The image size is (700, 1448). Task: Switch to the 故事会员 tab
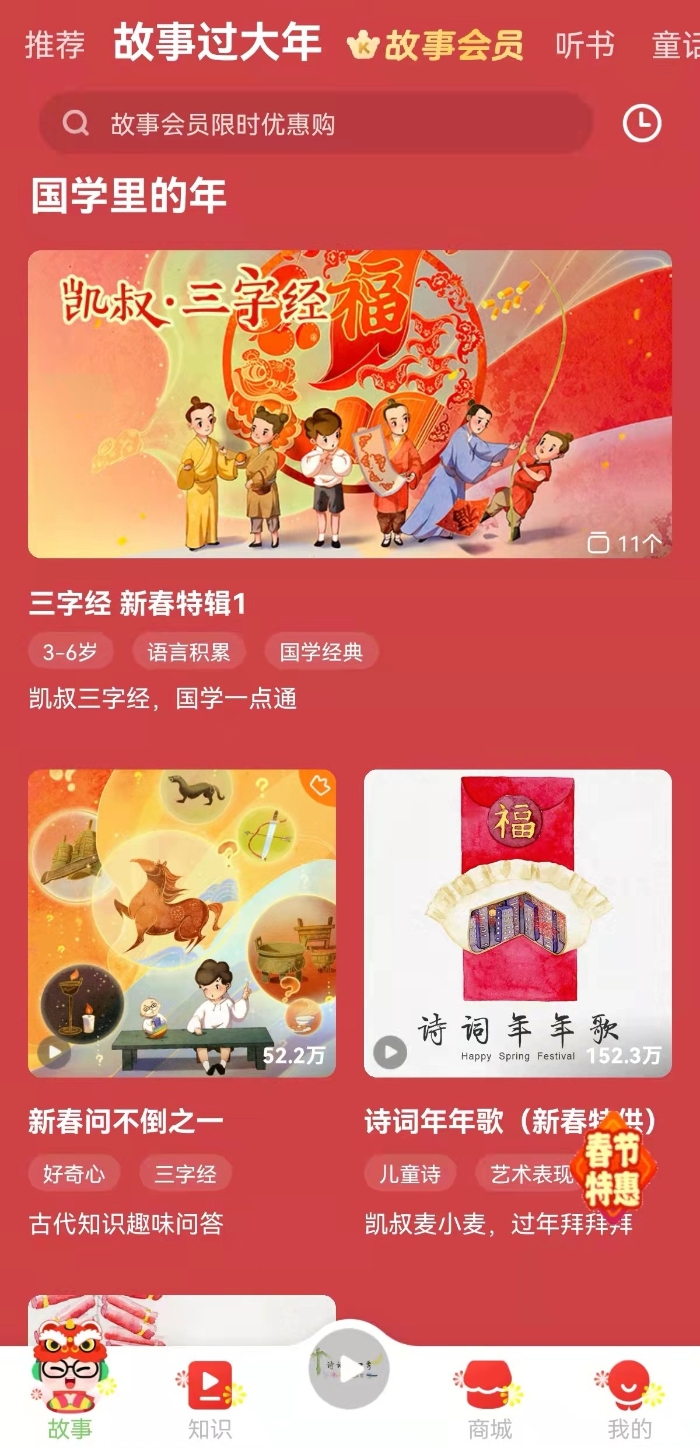(x=436, y=45)
